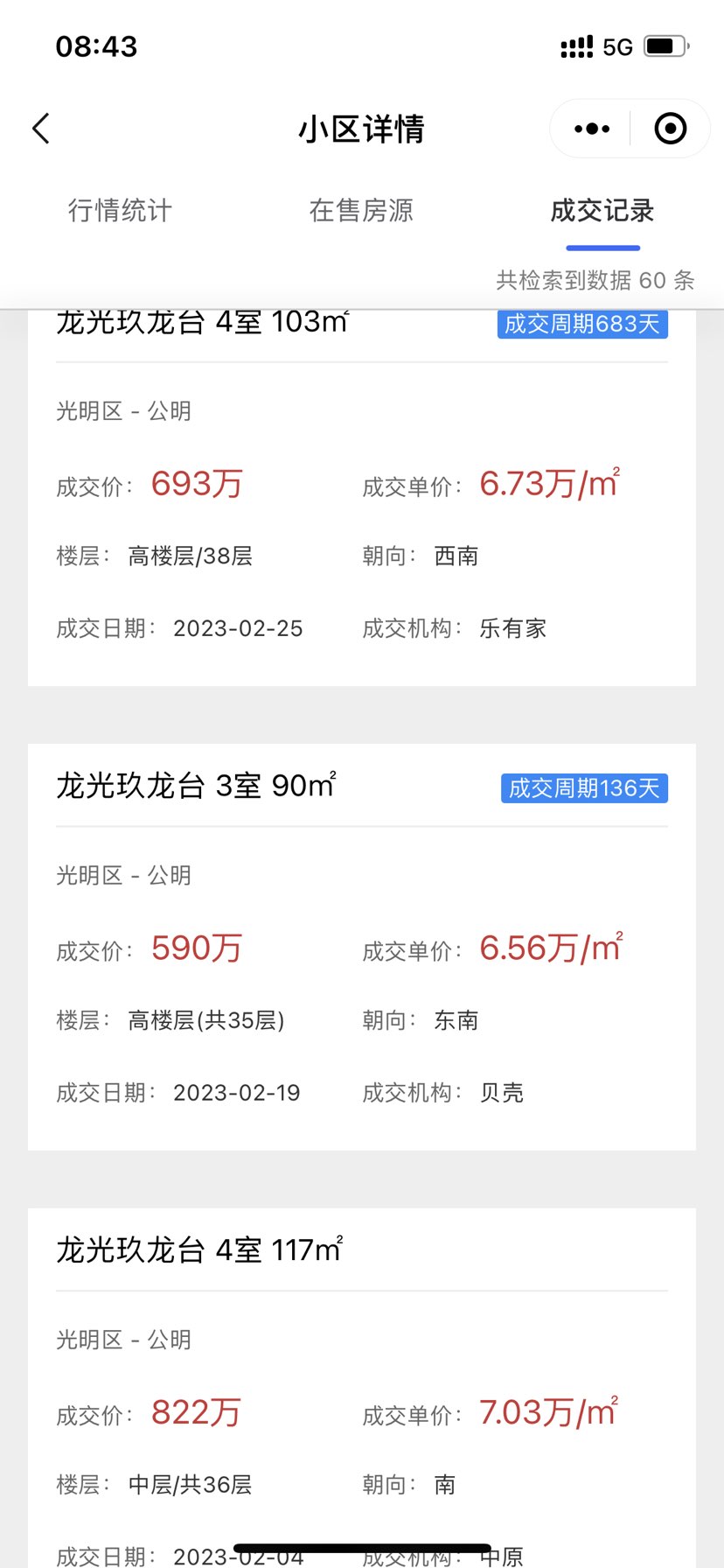Screen dimensions: 724x1568
Task: Open the 590万 3室 90㎡ transaction record
Action: click(x=361, y=947)
